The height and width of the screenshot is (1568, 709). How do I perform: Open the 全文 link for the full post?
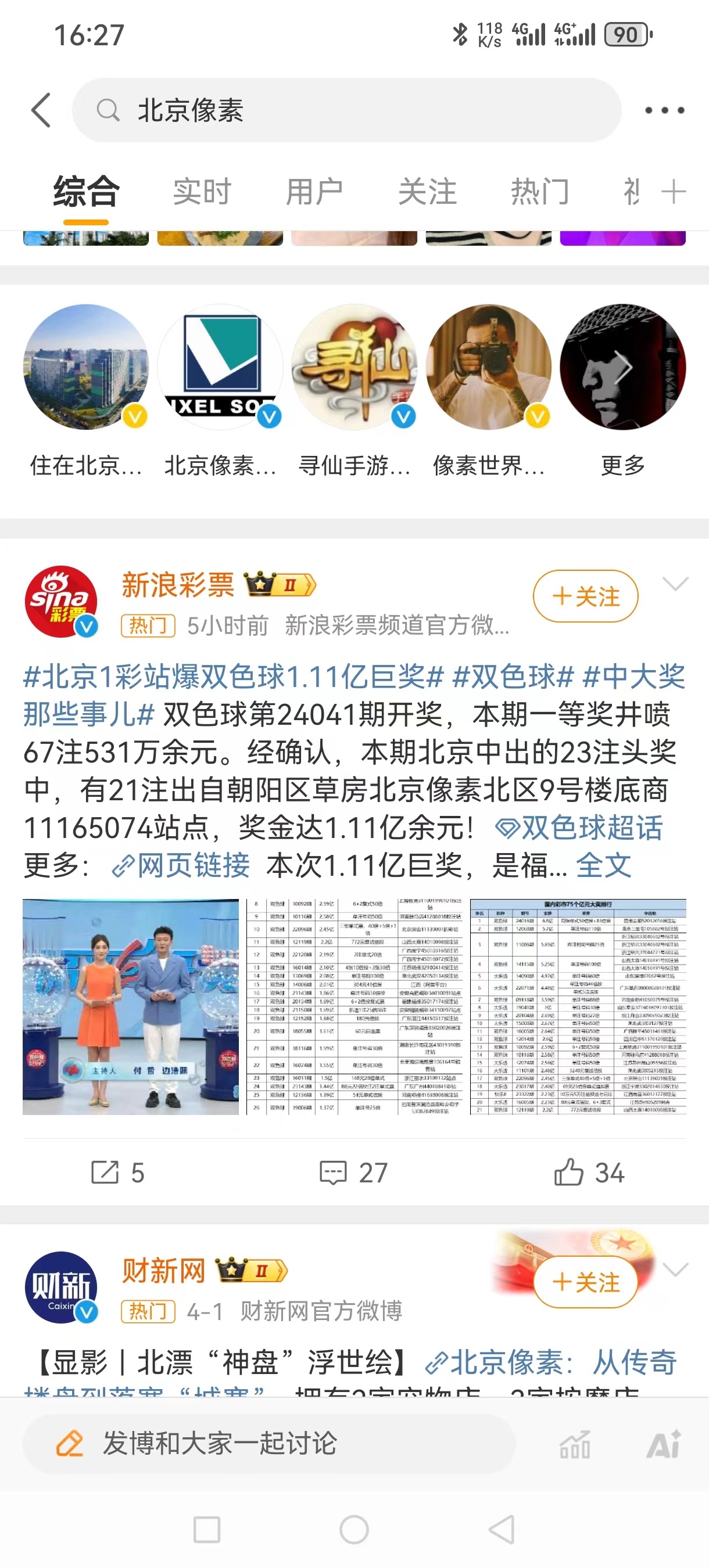[603, 865]
